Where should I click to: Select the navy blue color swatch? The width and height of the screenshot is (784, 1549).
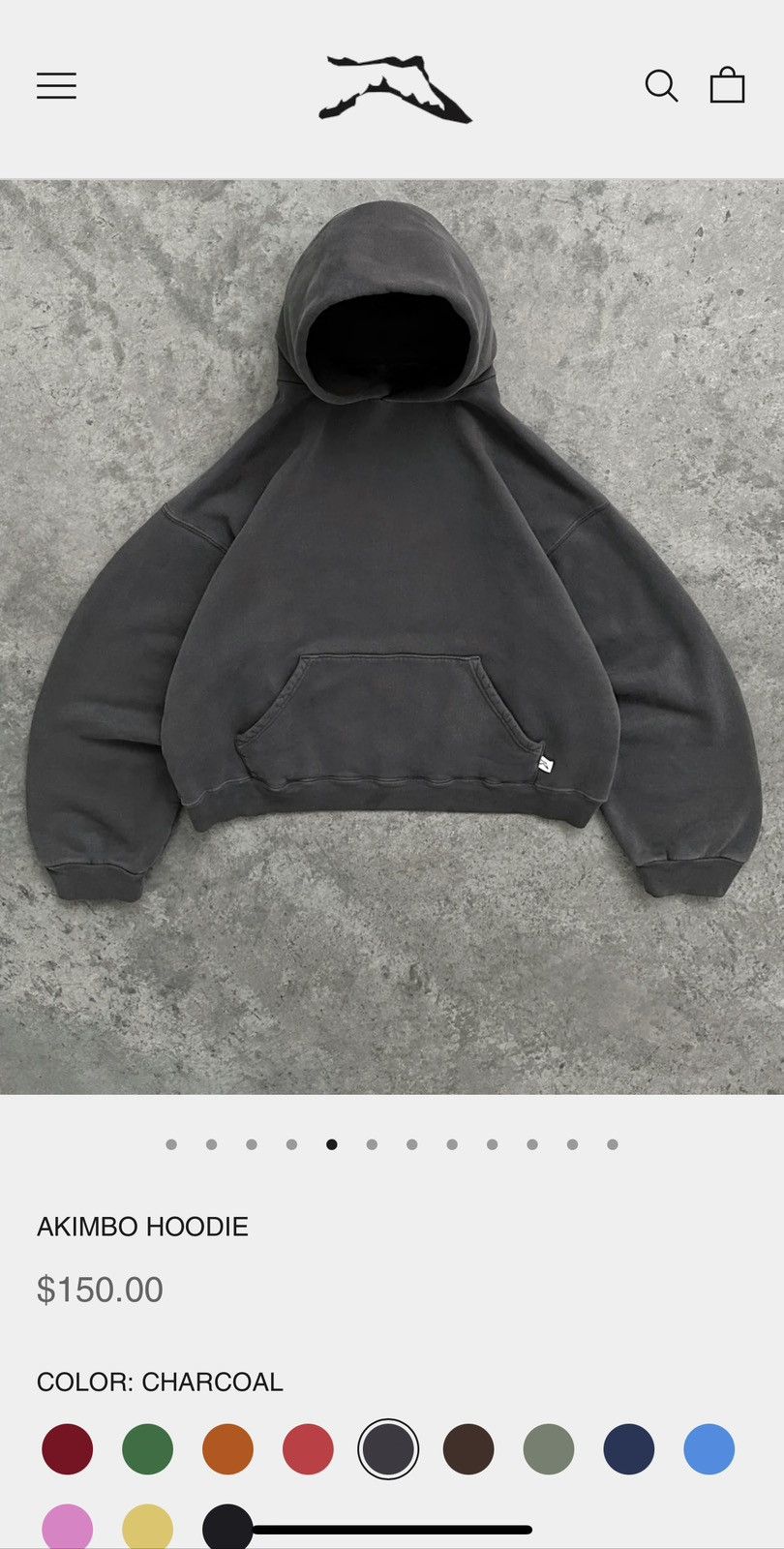629,1449
